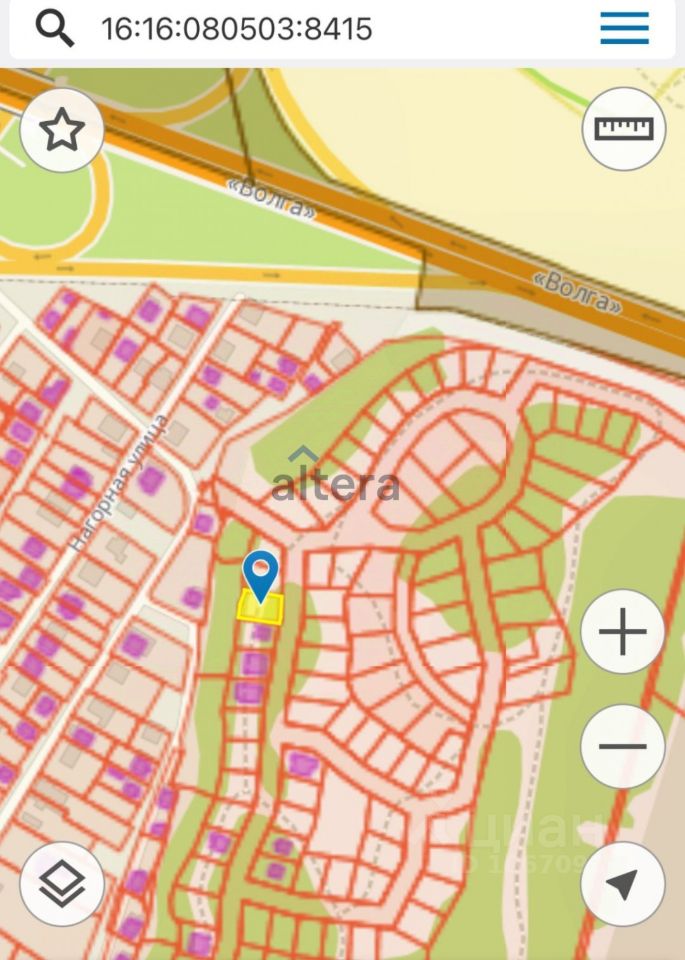Viewport: 685px width, 960px height.
Task: Open the hamburger menu
Action: click(624, 29)
